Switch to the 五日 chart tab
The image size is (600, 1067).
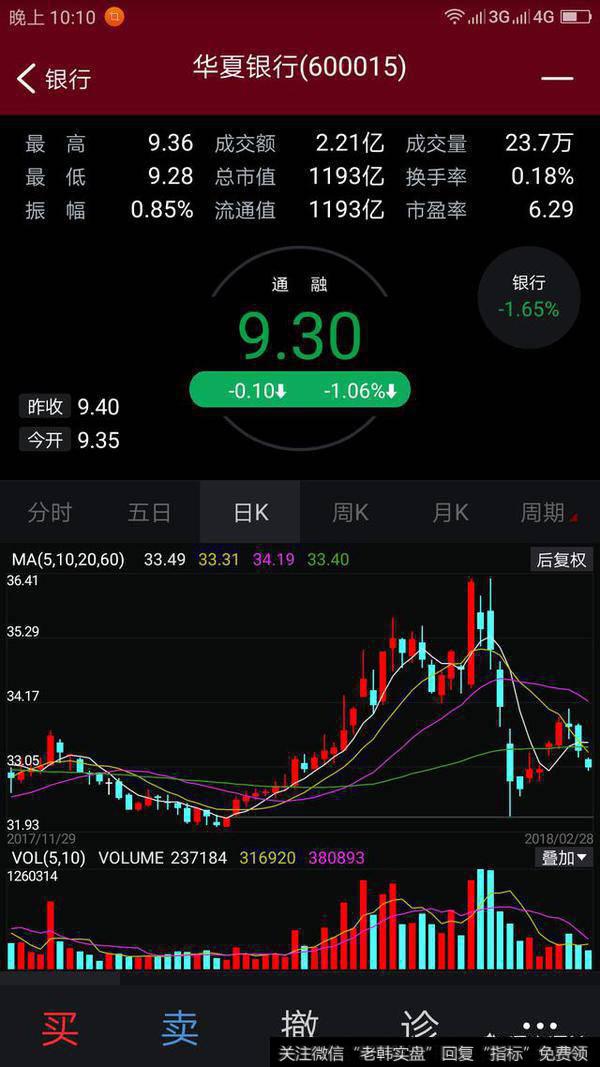tap(150, 513)
